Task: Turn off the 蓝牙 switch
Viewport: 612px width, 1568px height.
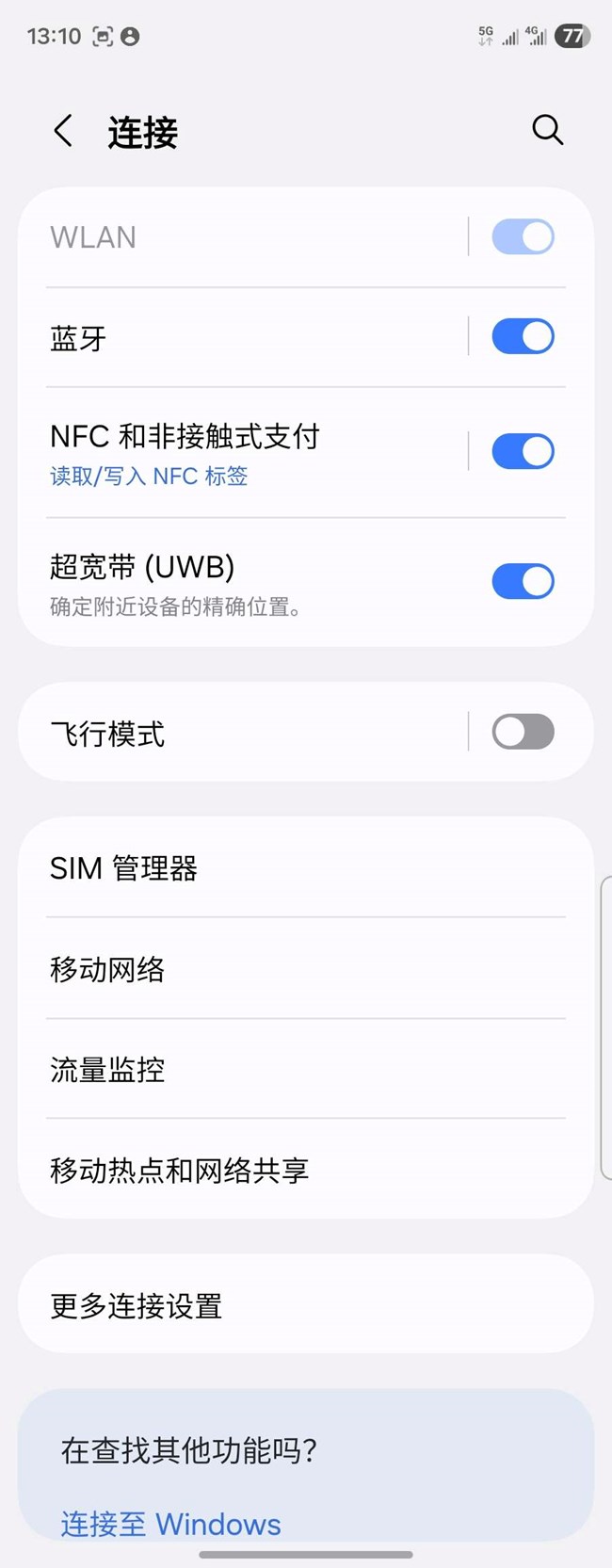Action: point(523,337)
